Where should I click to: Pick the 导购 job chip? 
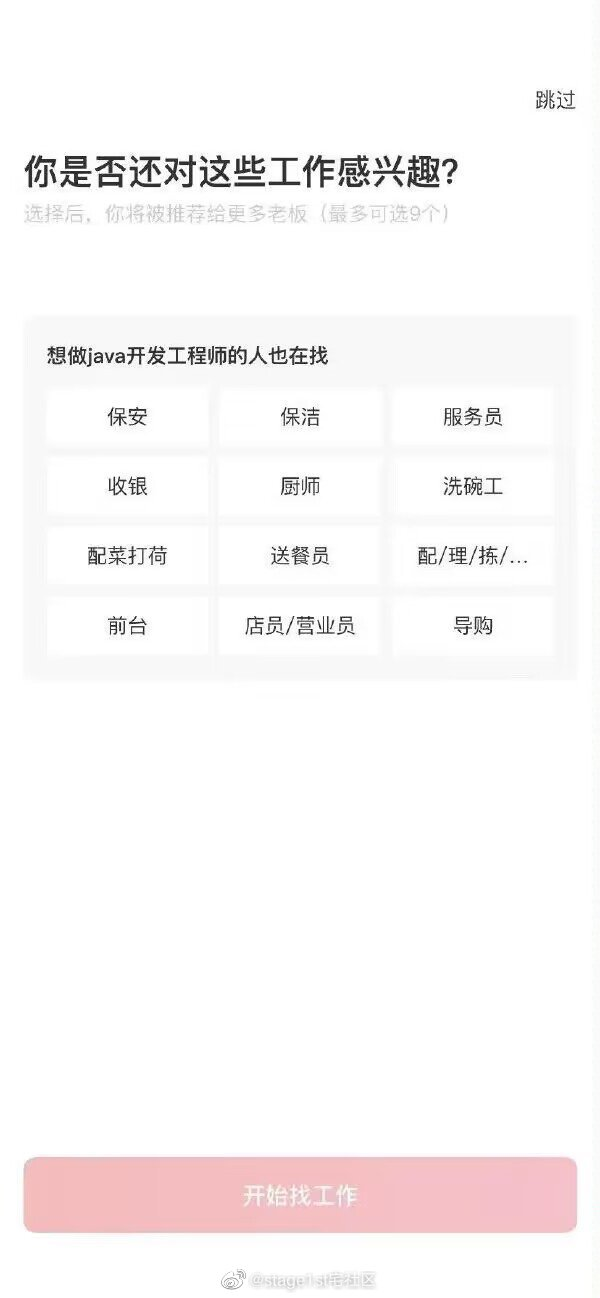coord(472,626)
